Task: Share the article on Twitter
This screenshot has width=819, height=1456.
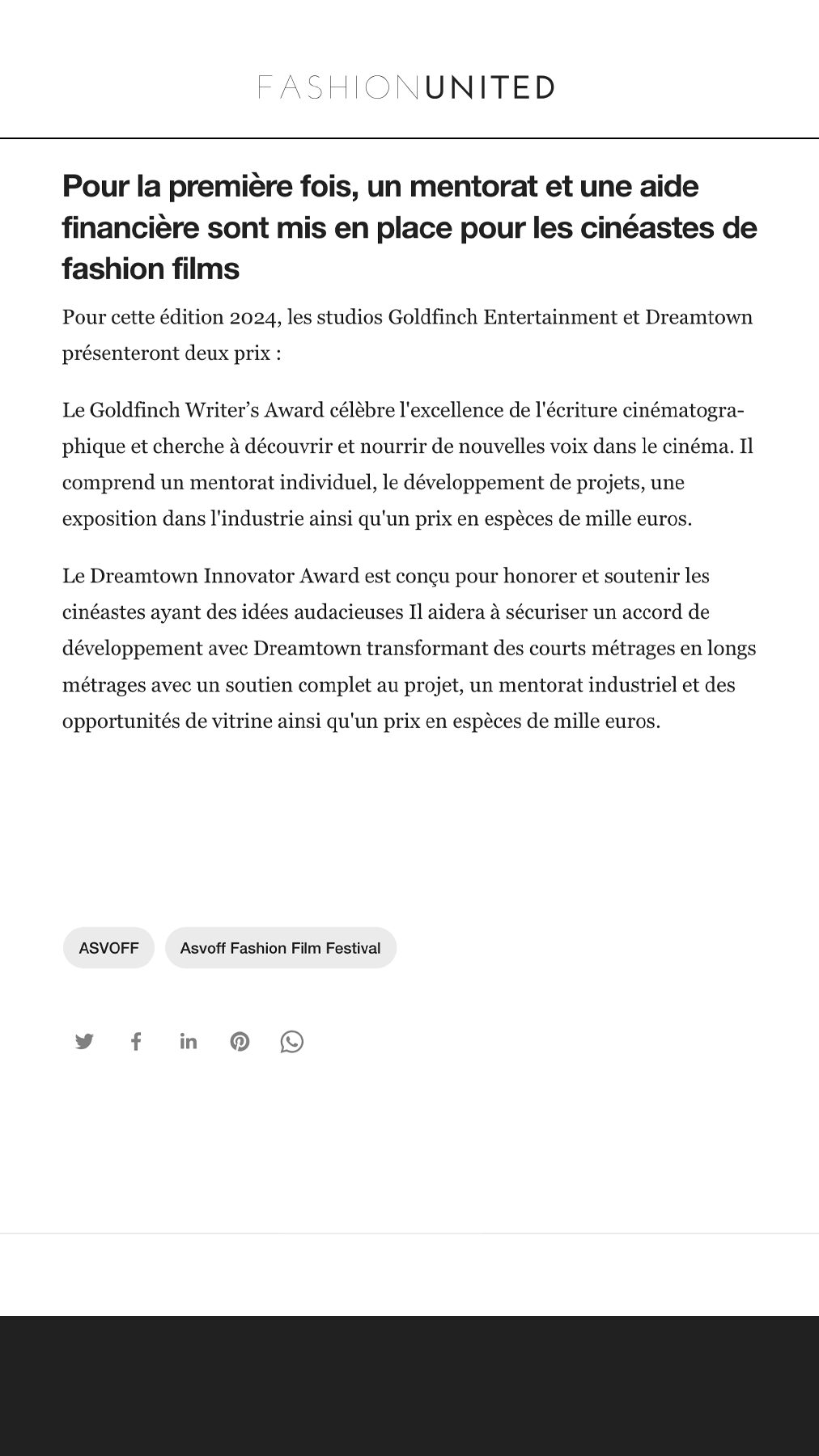Action: [x=84, y=1041]
